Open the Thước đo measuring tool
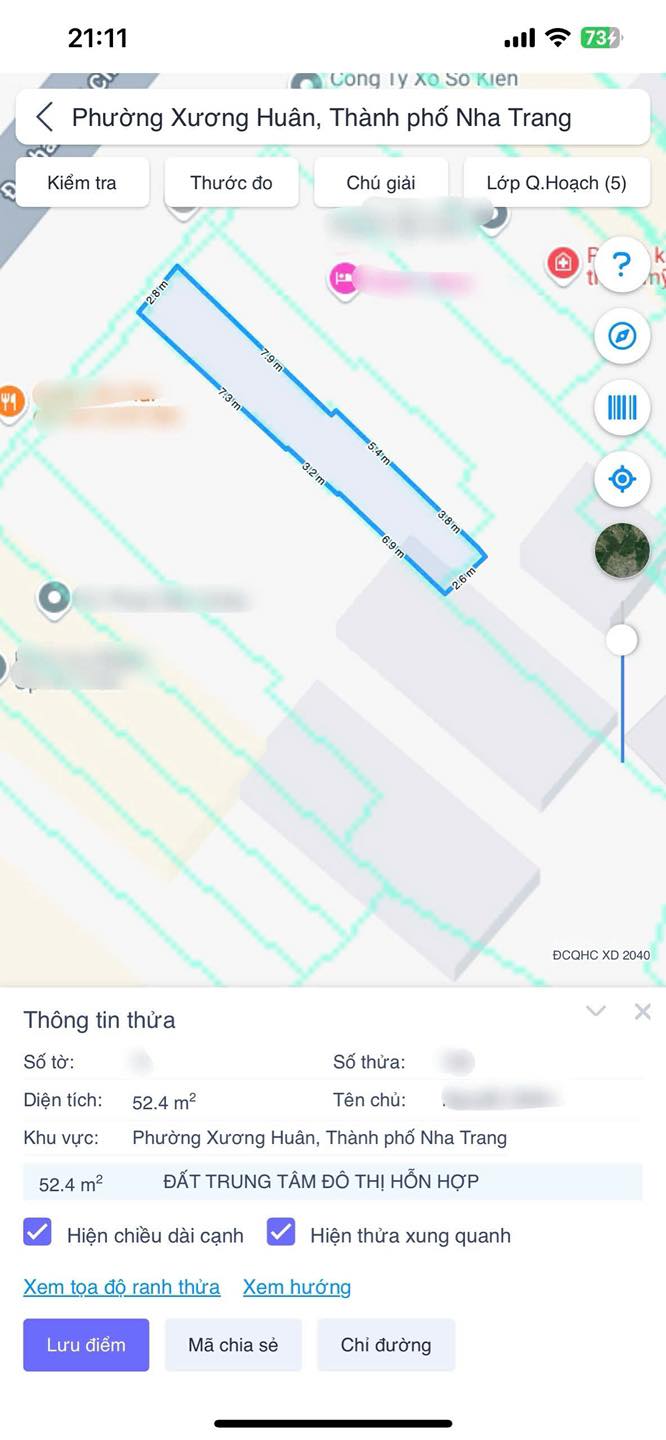 [x=231, y=183]
